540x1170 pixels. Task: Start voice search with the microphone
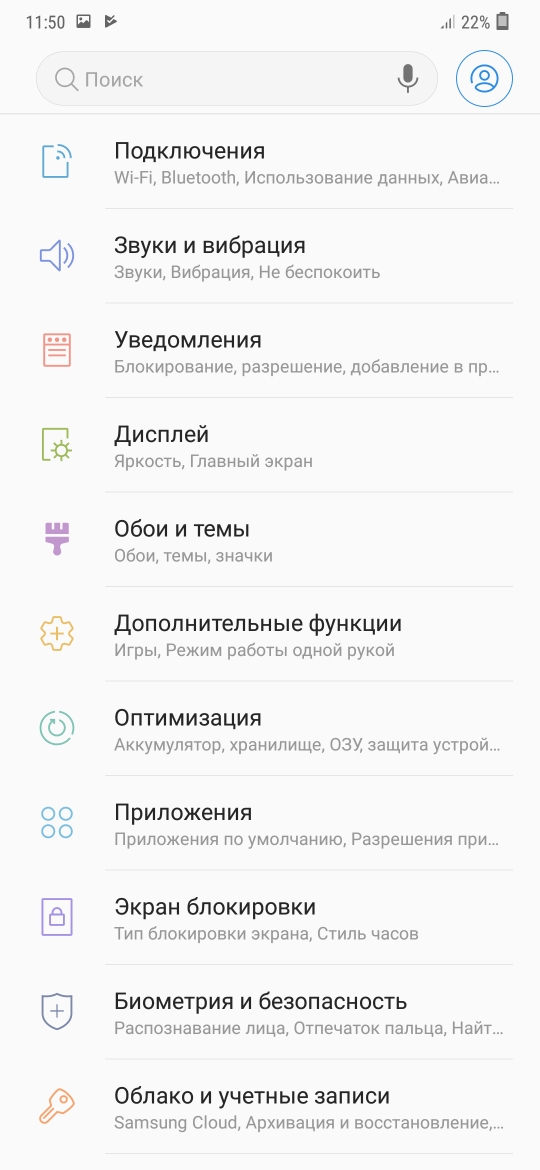[x=407, y=79]
